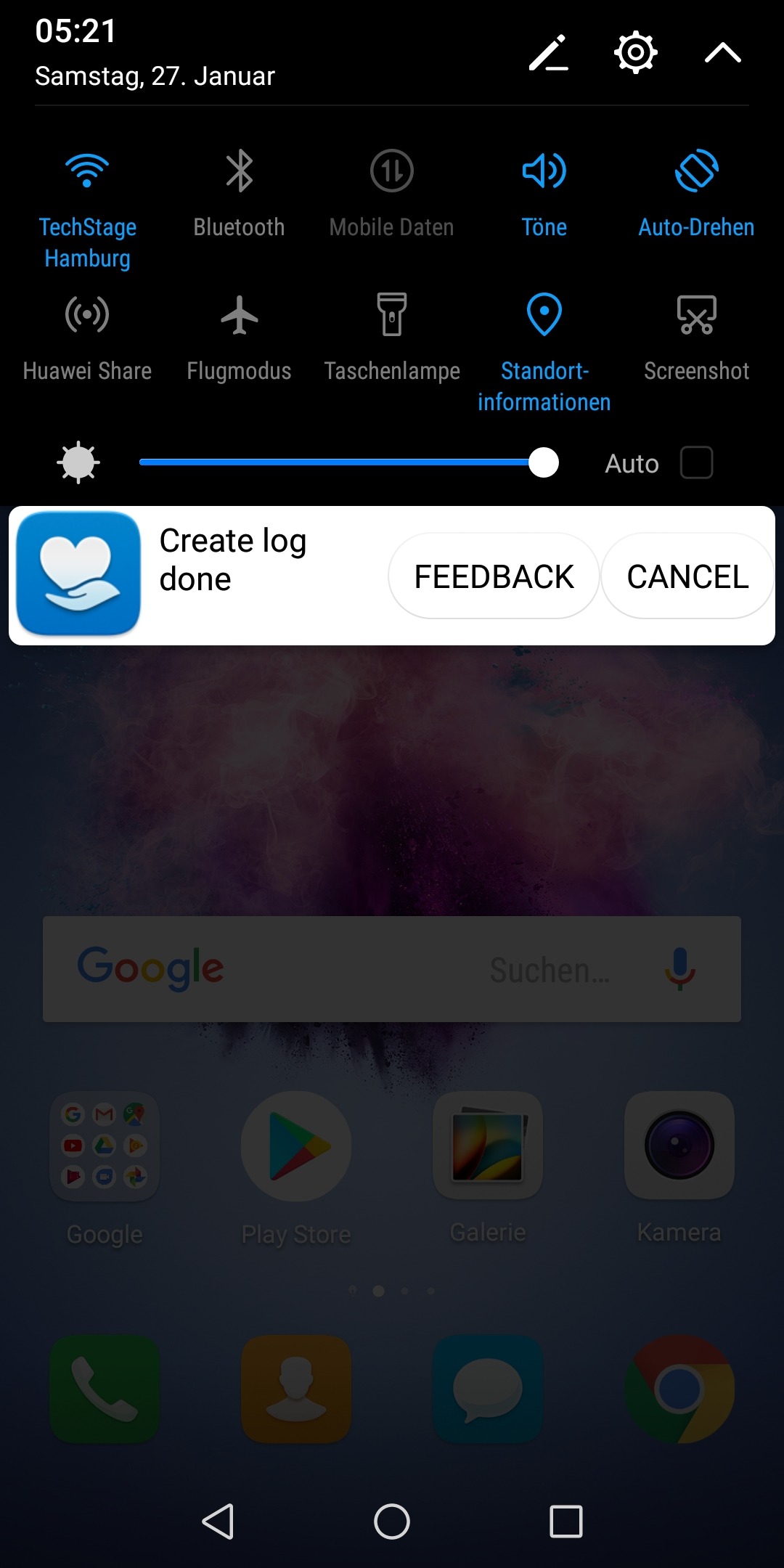
Task: Collapse the quick settings panel
Action: pos(722,52)
